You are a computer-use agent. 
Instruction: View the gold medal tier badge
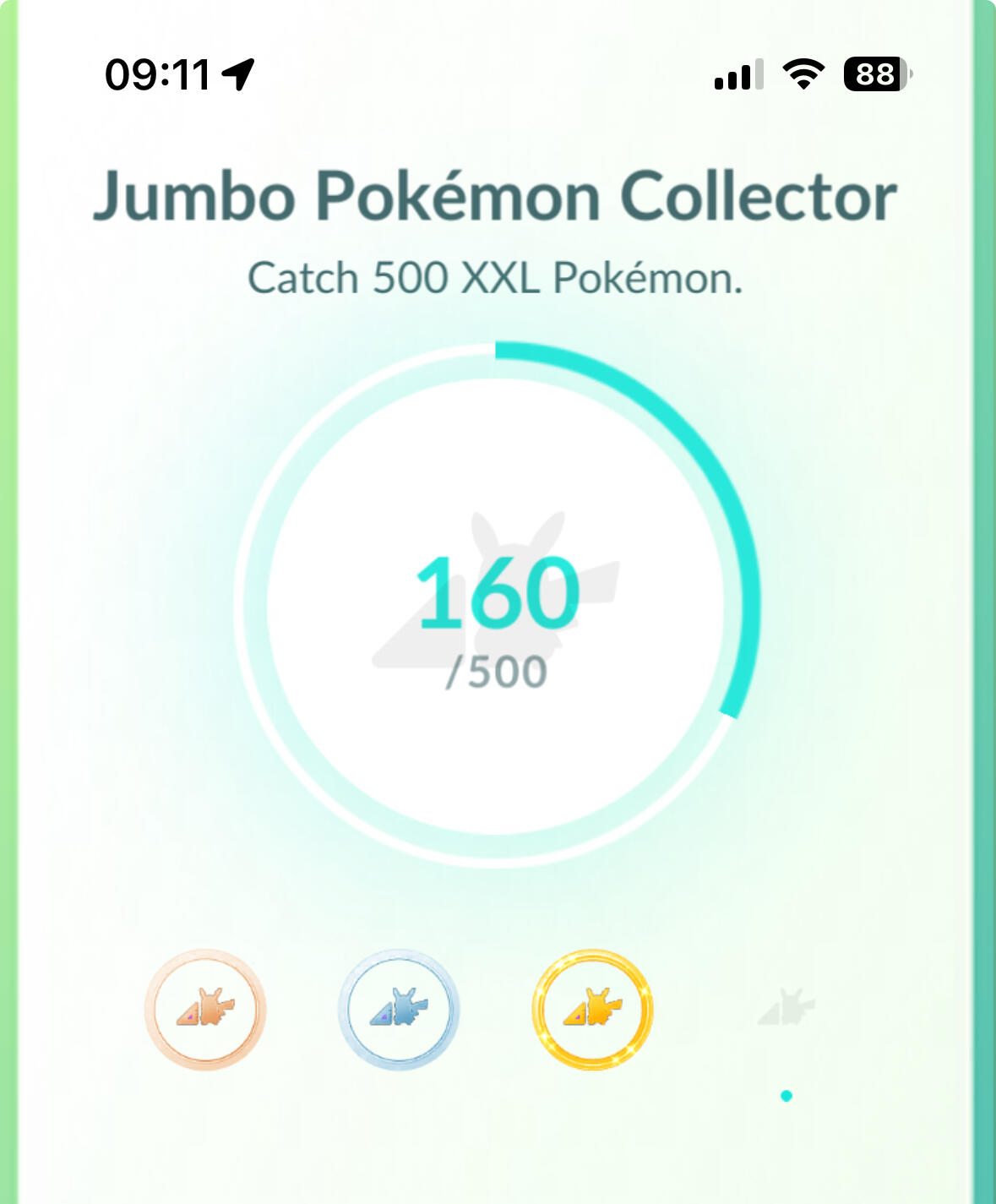(592, 1010)
